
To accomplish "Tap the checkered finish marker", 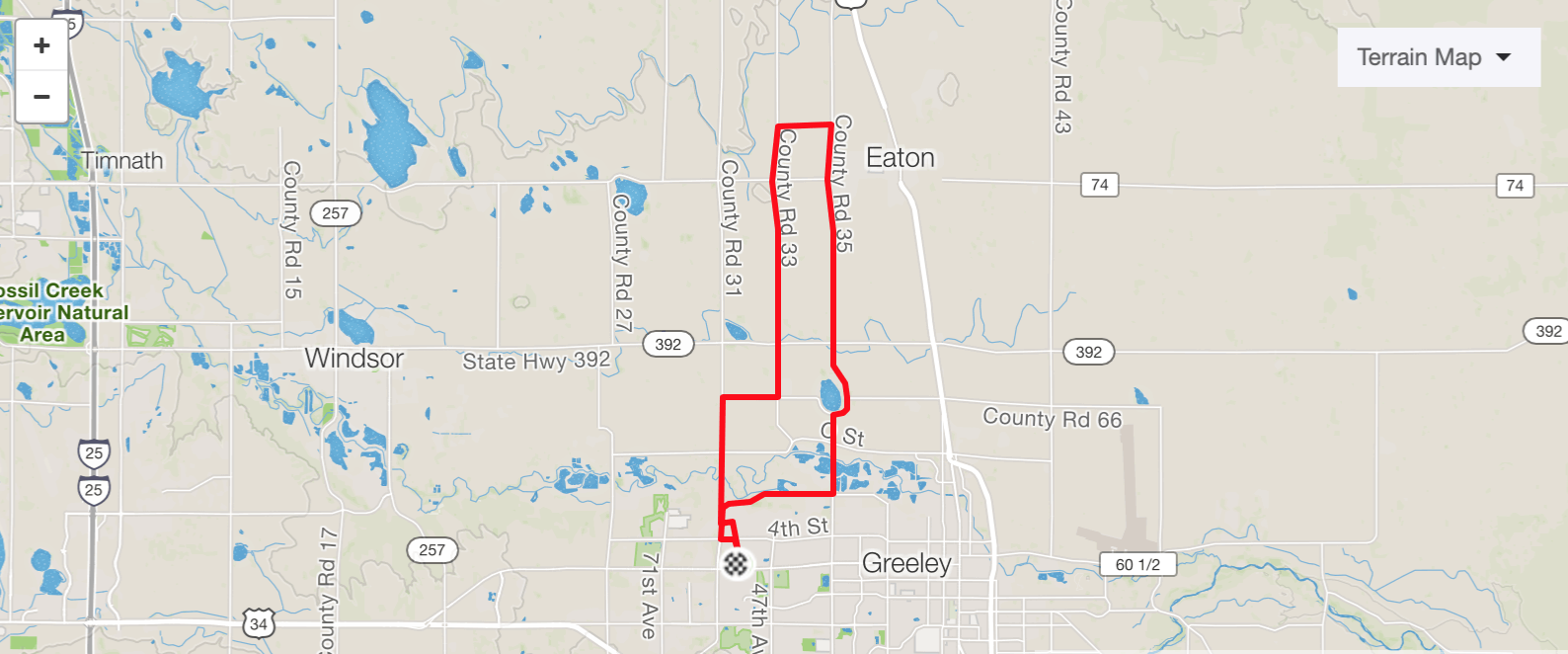I will [736, 564].
